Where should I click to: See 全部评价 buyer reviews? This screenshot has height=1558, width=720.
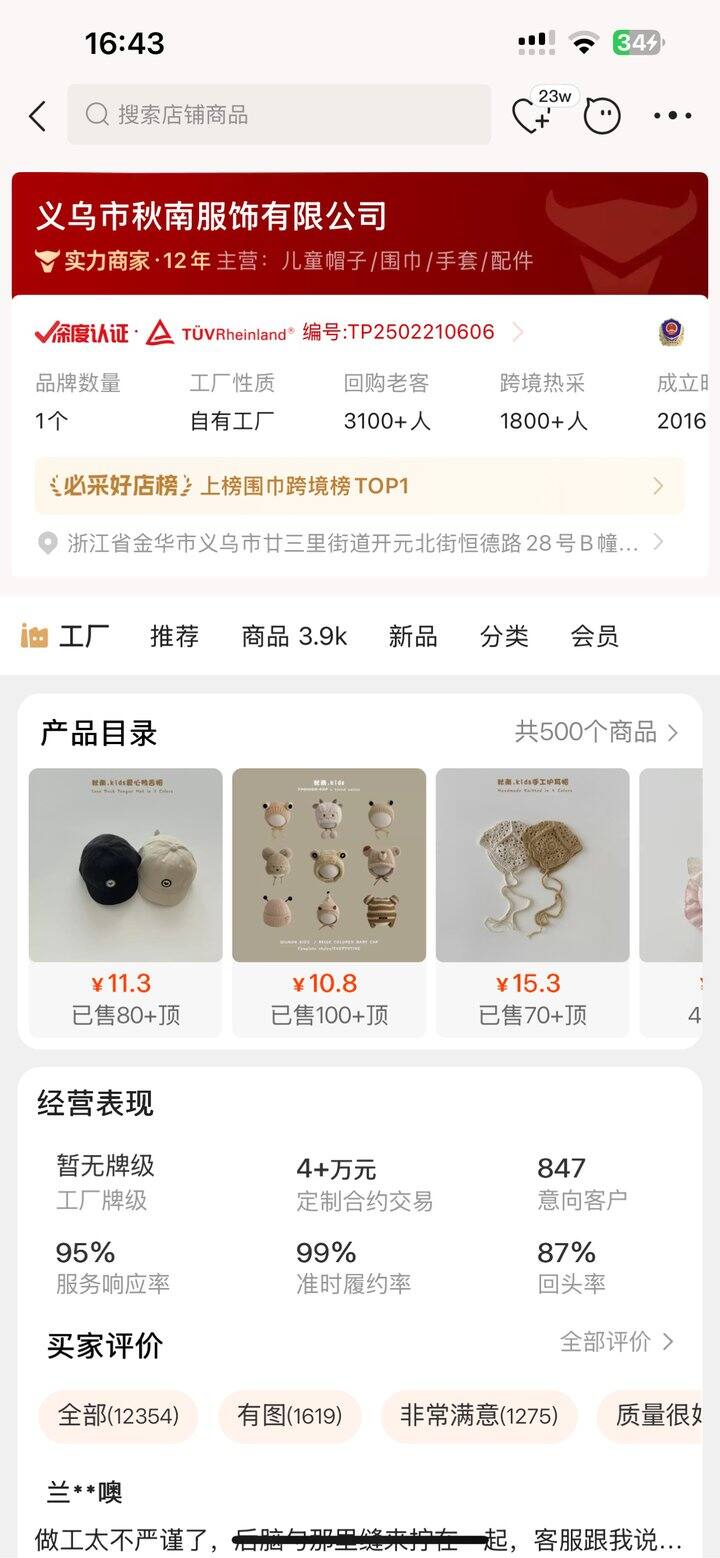[617, 1342]
